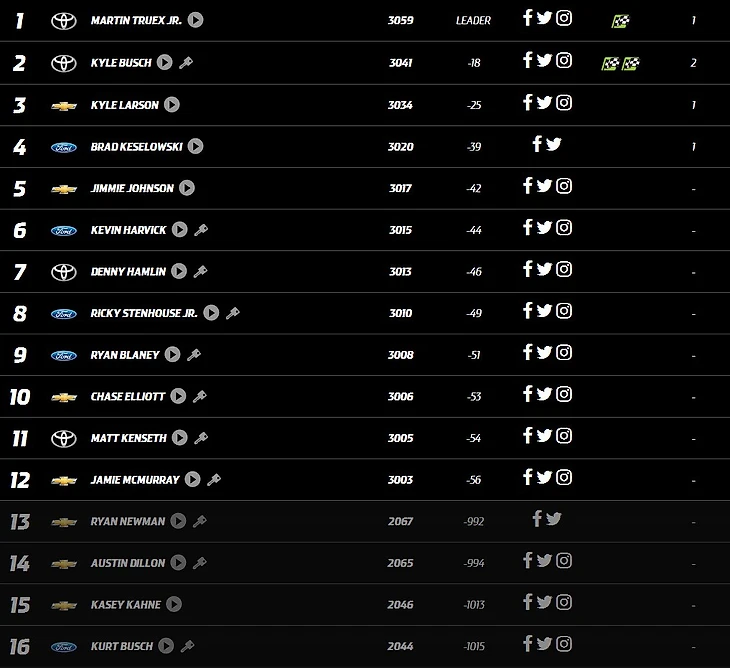Tap the key icon beside Kyle Busch

click(186, 62)
